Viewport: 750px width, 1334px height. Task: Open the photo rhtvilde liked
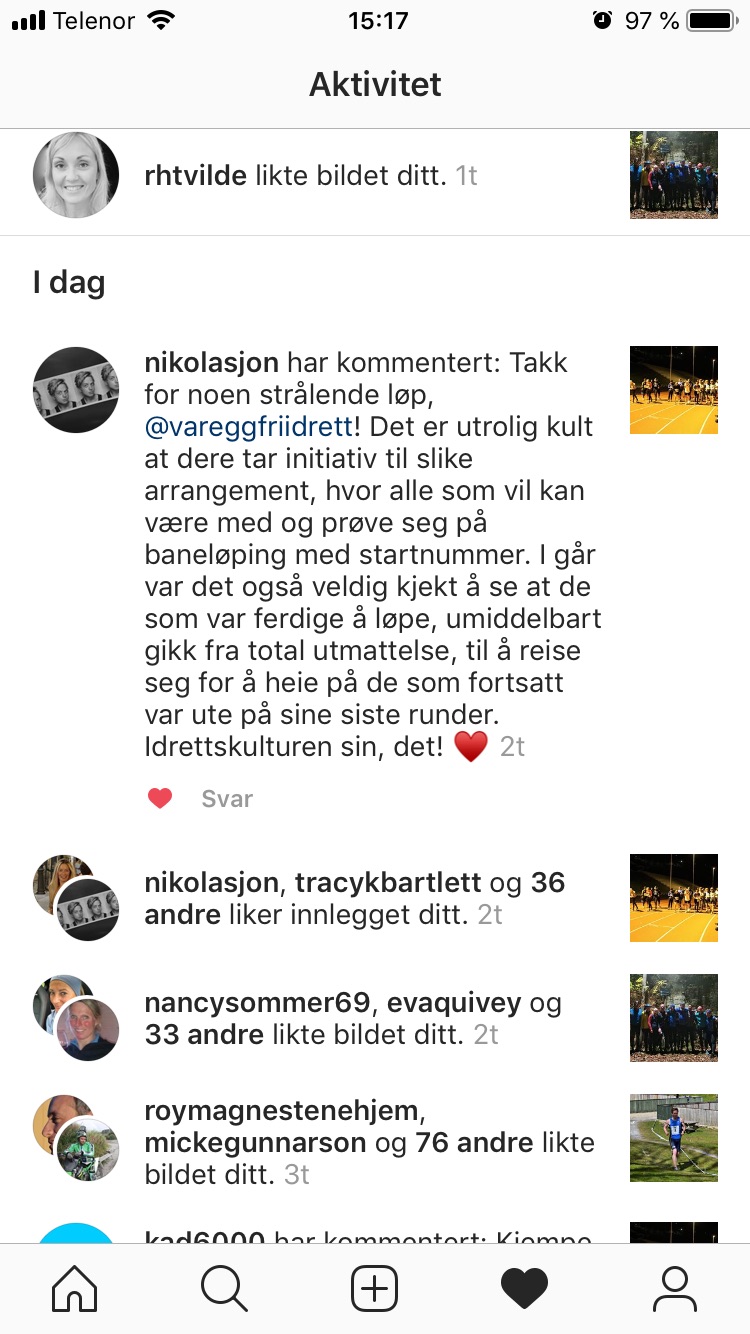pyautogui.click(x=673, y=175)
